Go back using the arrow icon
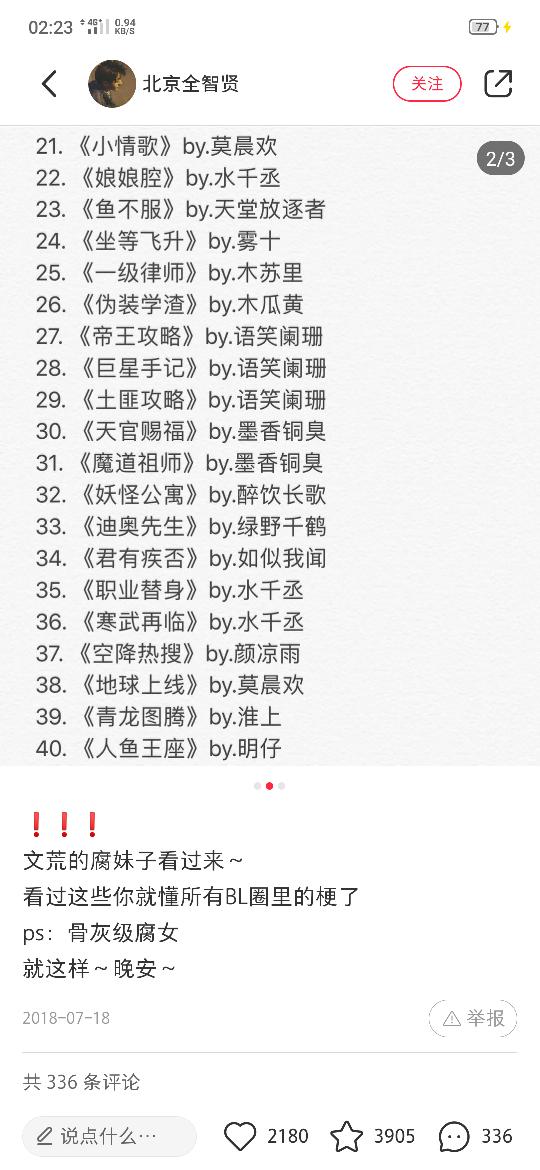 pos(49,84)
